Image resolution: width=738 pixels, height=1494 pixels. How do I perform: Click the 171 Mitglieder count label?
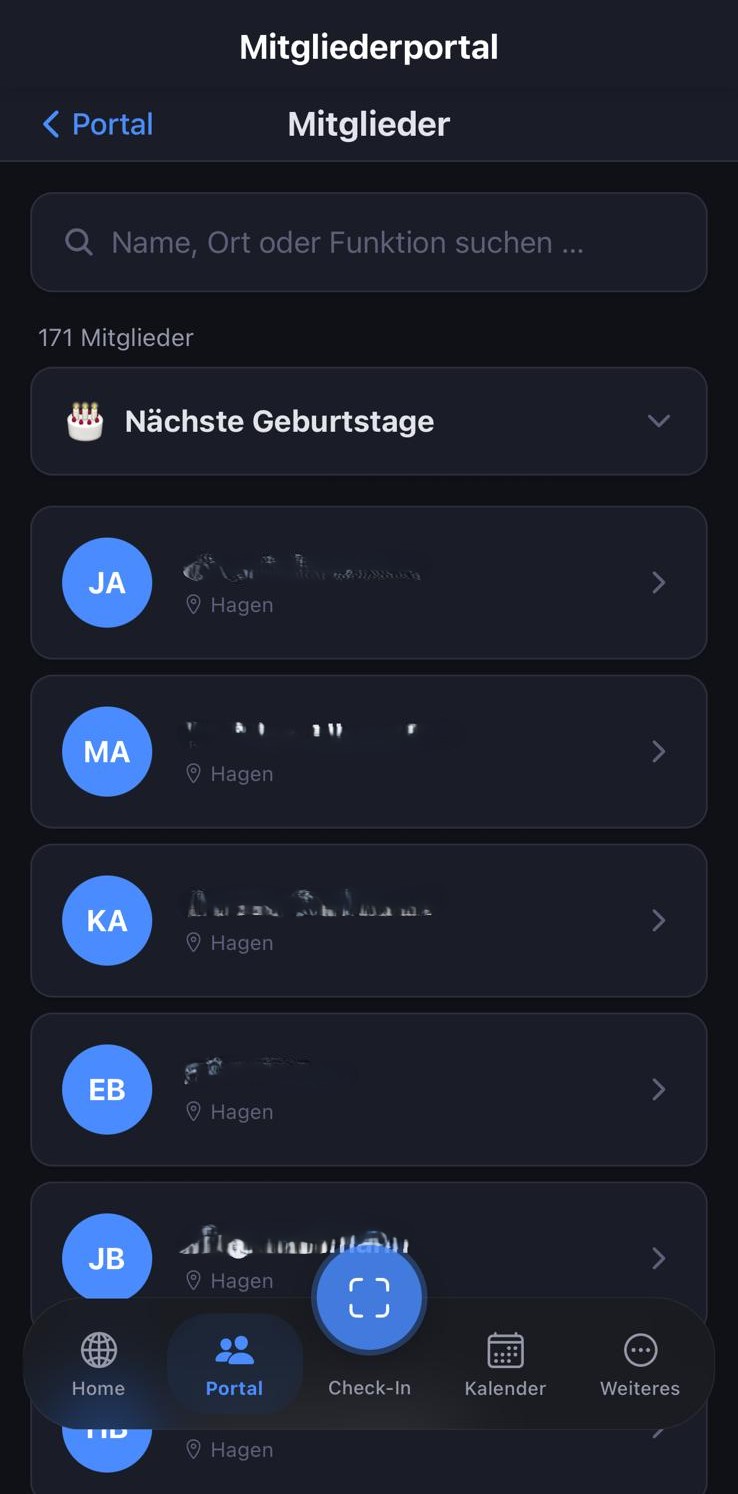coord(115,337)
